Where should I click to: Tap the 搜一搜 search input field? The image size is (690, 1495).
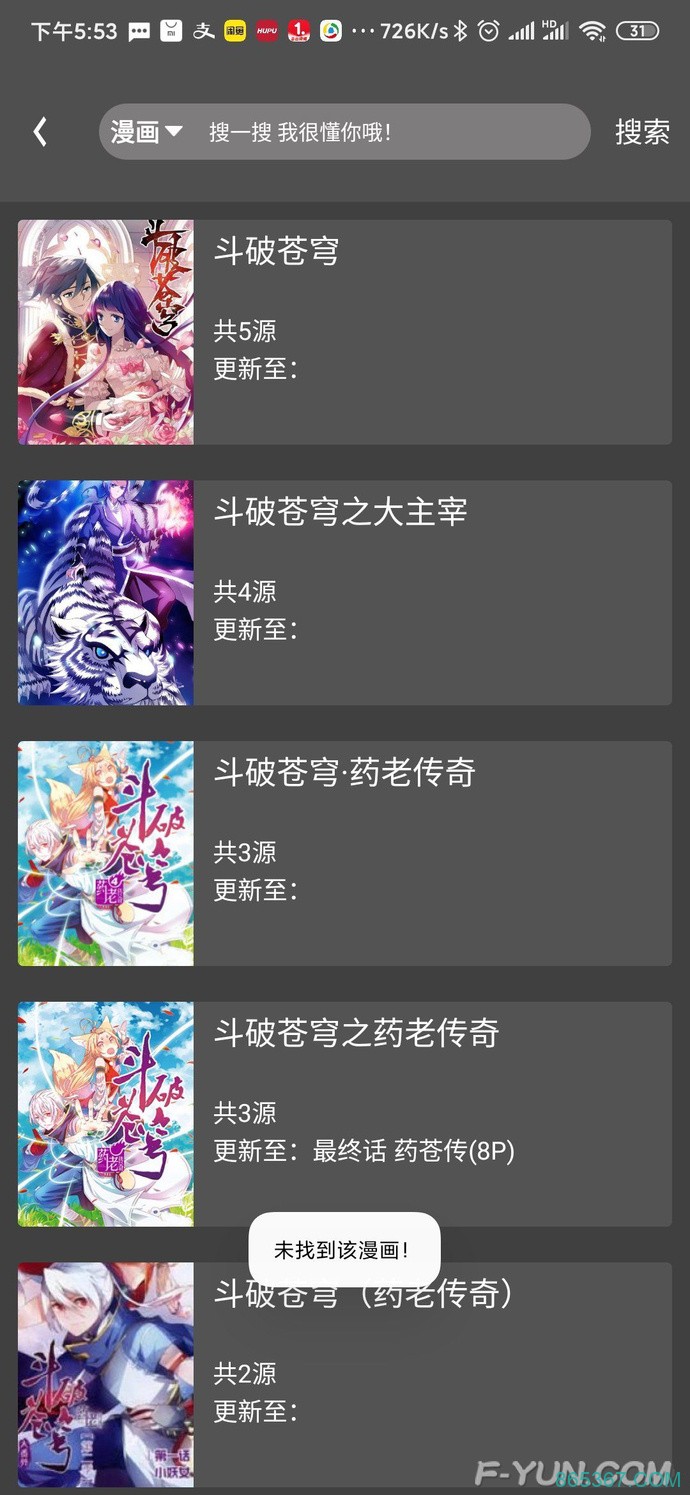coord(380,131)
